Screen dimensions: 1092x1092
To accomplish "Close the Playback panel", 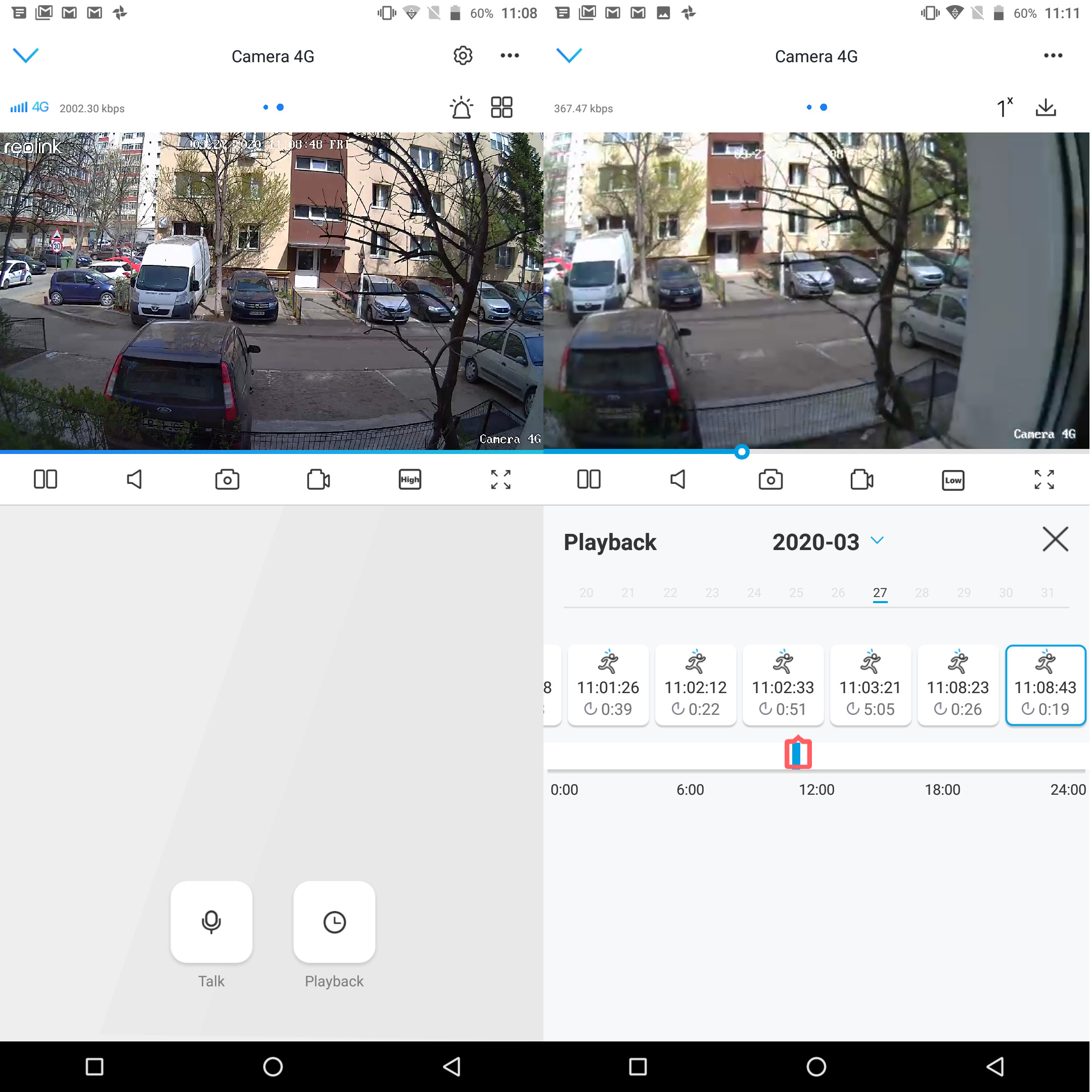I will pyautogui.click(x=1055, y=539).
